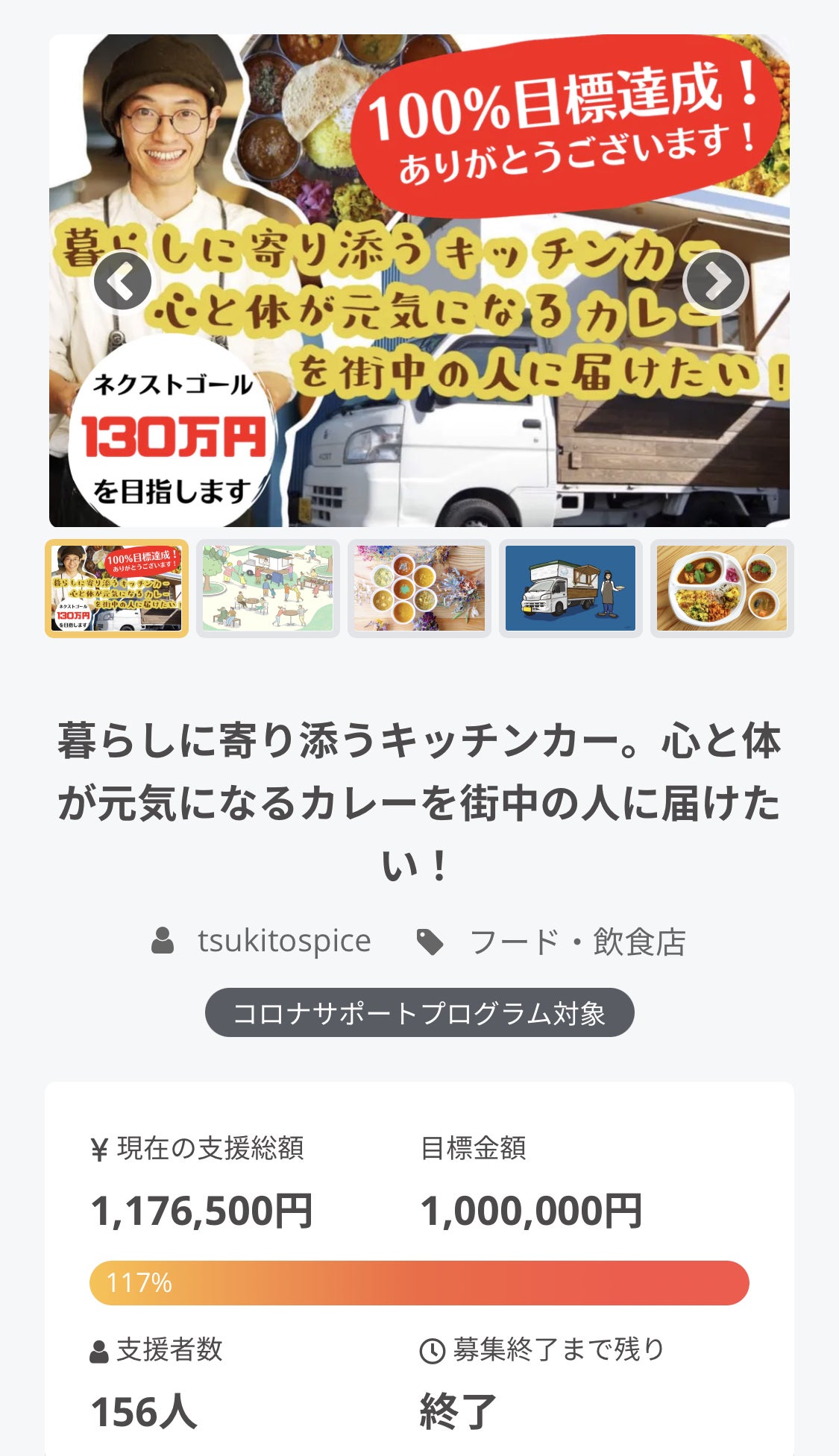Tap the コロナサポートプログラム対象 badge
The image size is (839, 1456).
tap(419, 1012)
